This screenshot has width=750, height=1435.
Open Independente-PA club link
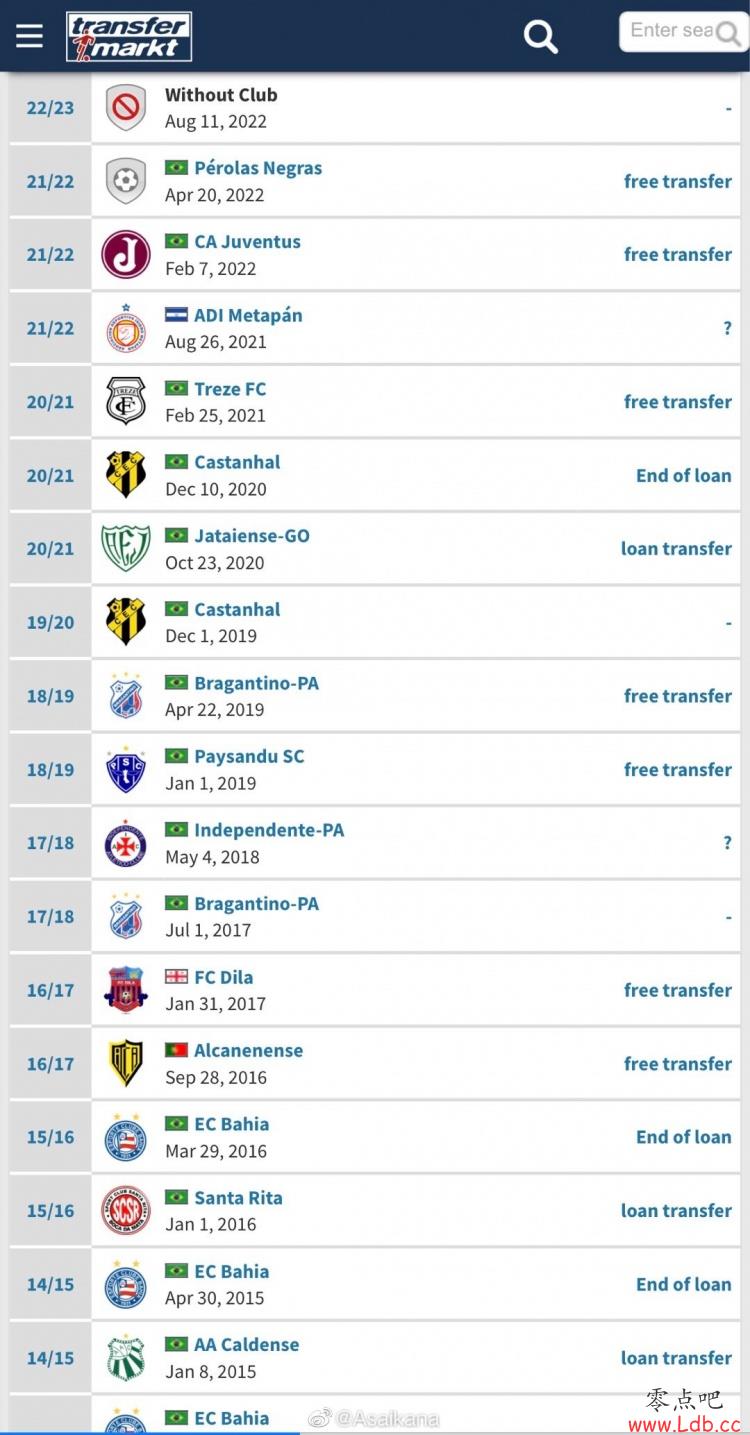pyautogui.click(x=269, y=830)
